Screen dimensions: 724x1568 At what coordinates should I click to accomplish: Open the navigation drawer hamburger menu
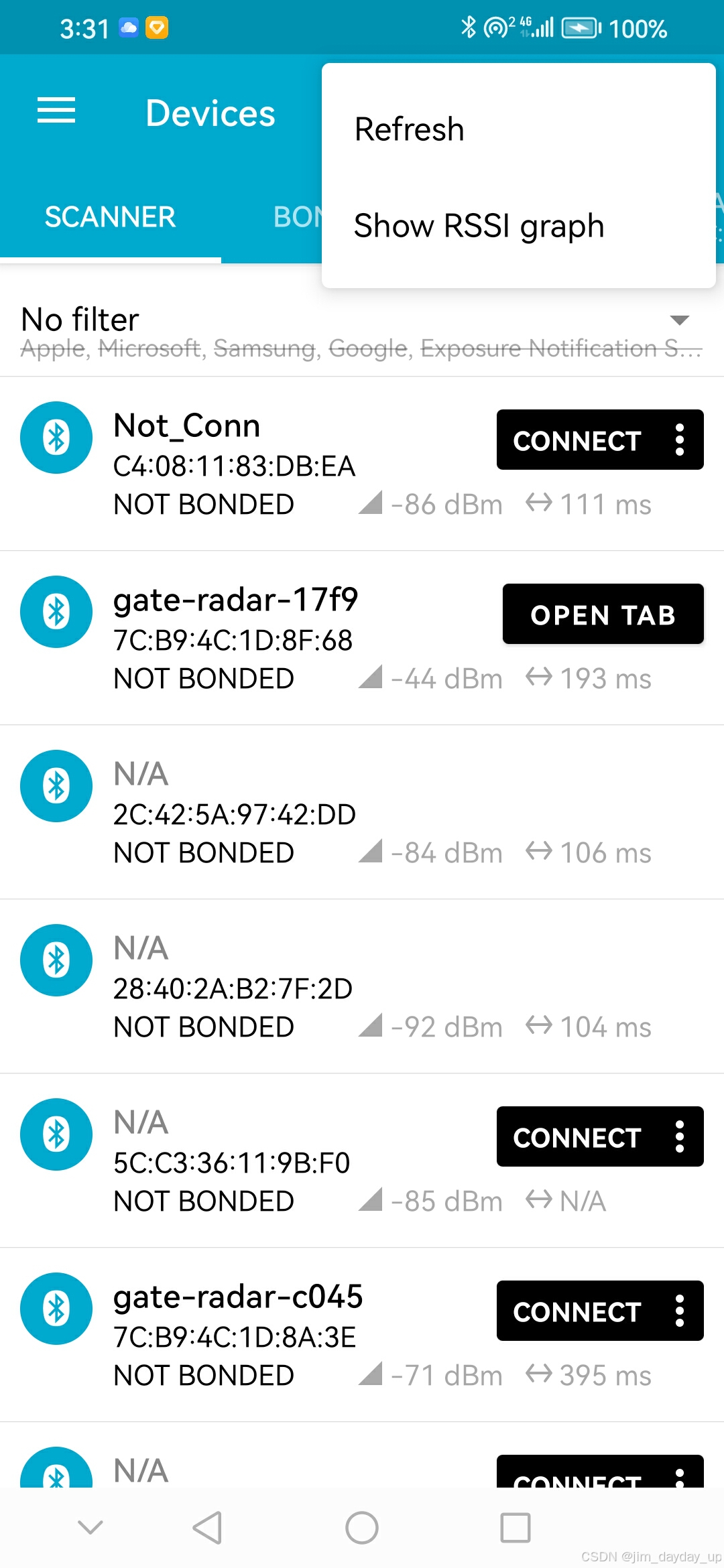coord(56,111)
